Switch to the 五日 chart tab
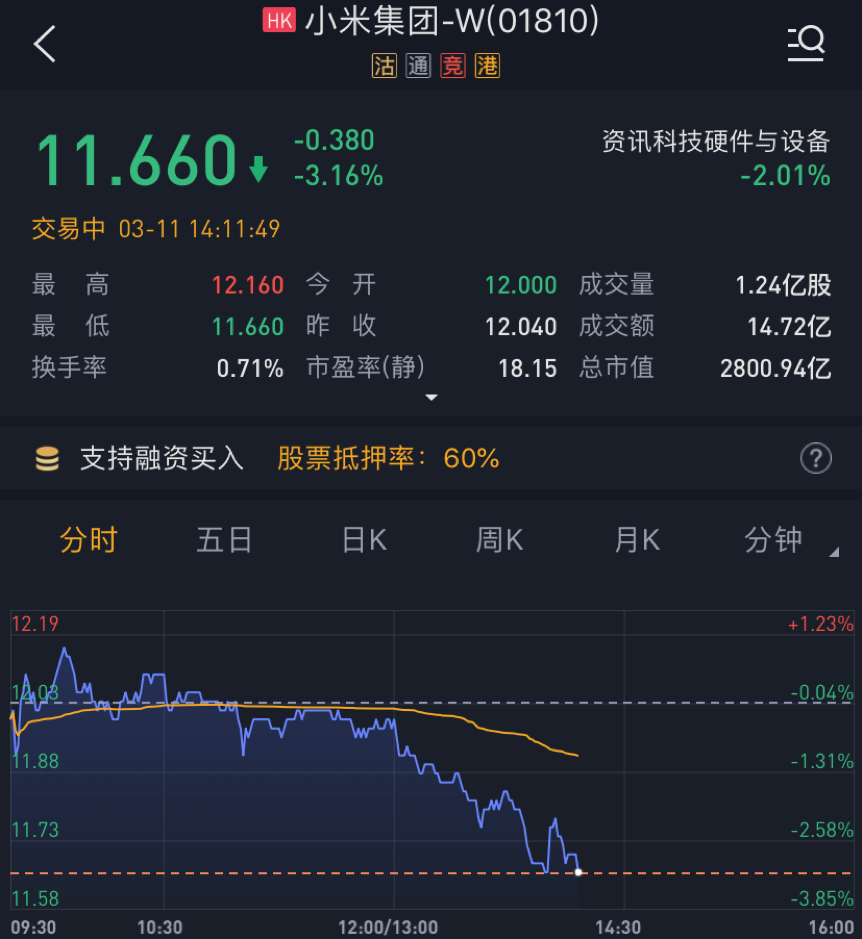862x939 pixels. coord(224,540)
